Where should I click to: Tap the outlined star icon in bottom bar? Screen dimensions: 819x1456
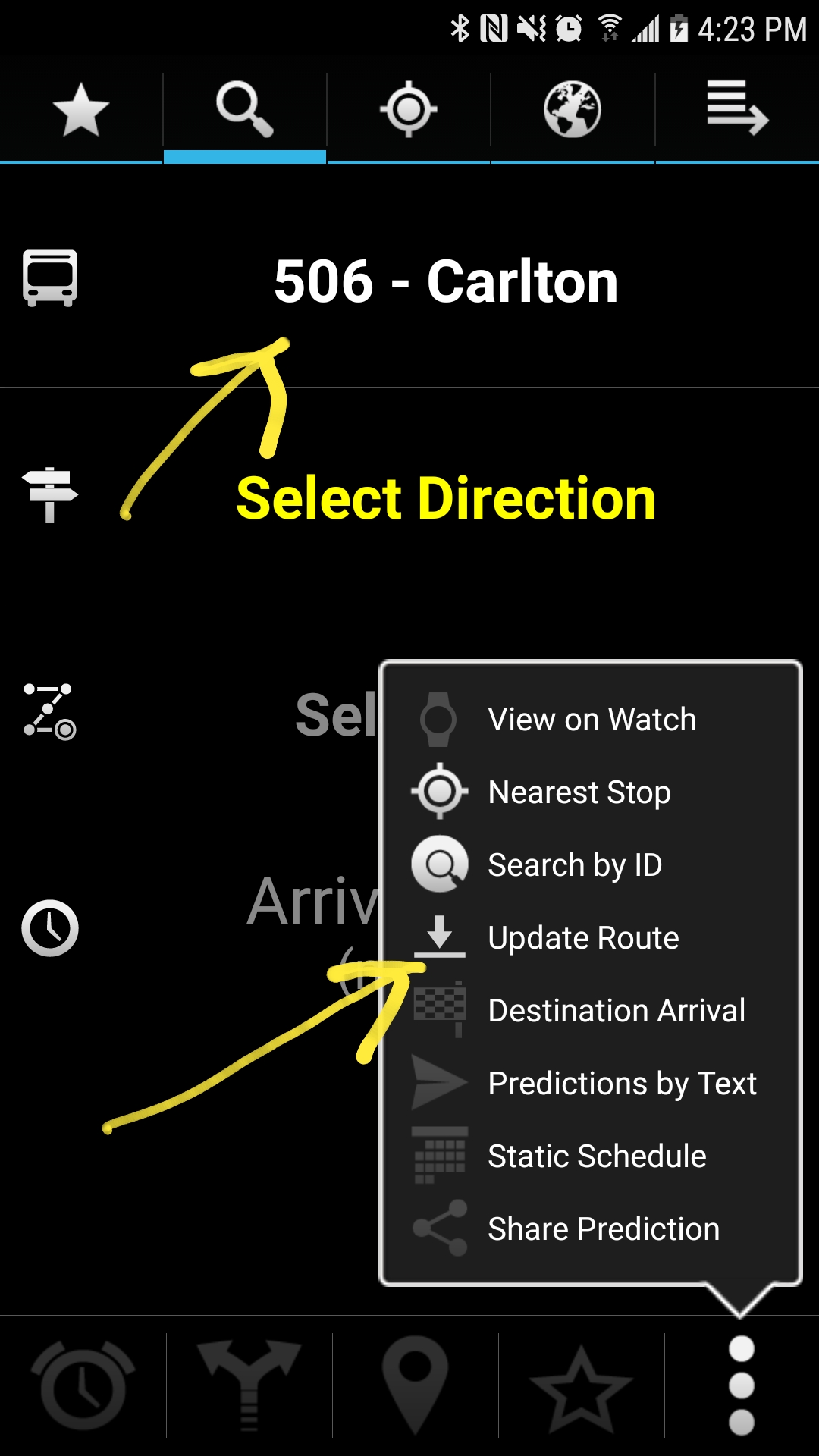581,1388
